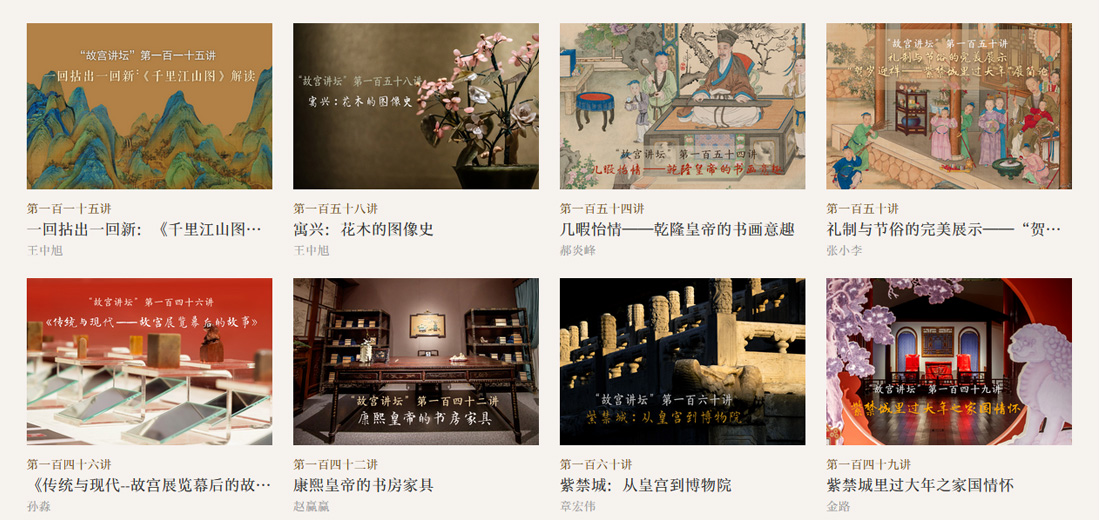The image size is (1100, 520).
Task: Open lecture 寓兴：花木的图像史
Action: [415, 106]
